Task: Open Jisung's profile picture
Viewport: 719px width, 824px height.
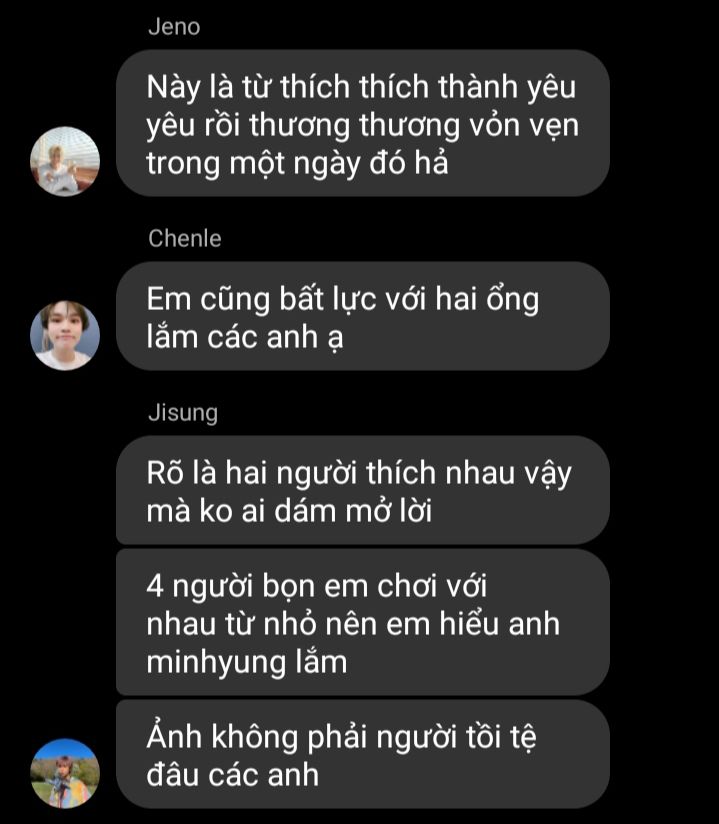Action: click(x=65, y=773)
